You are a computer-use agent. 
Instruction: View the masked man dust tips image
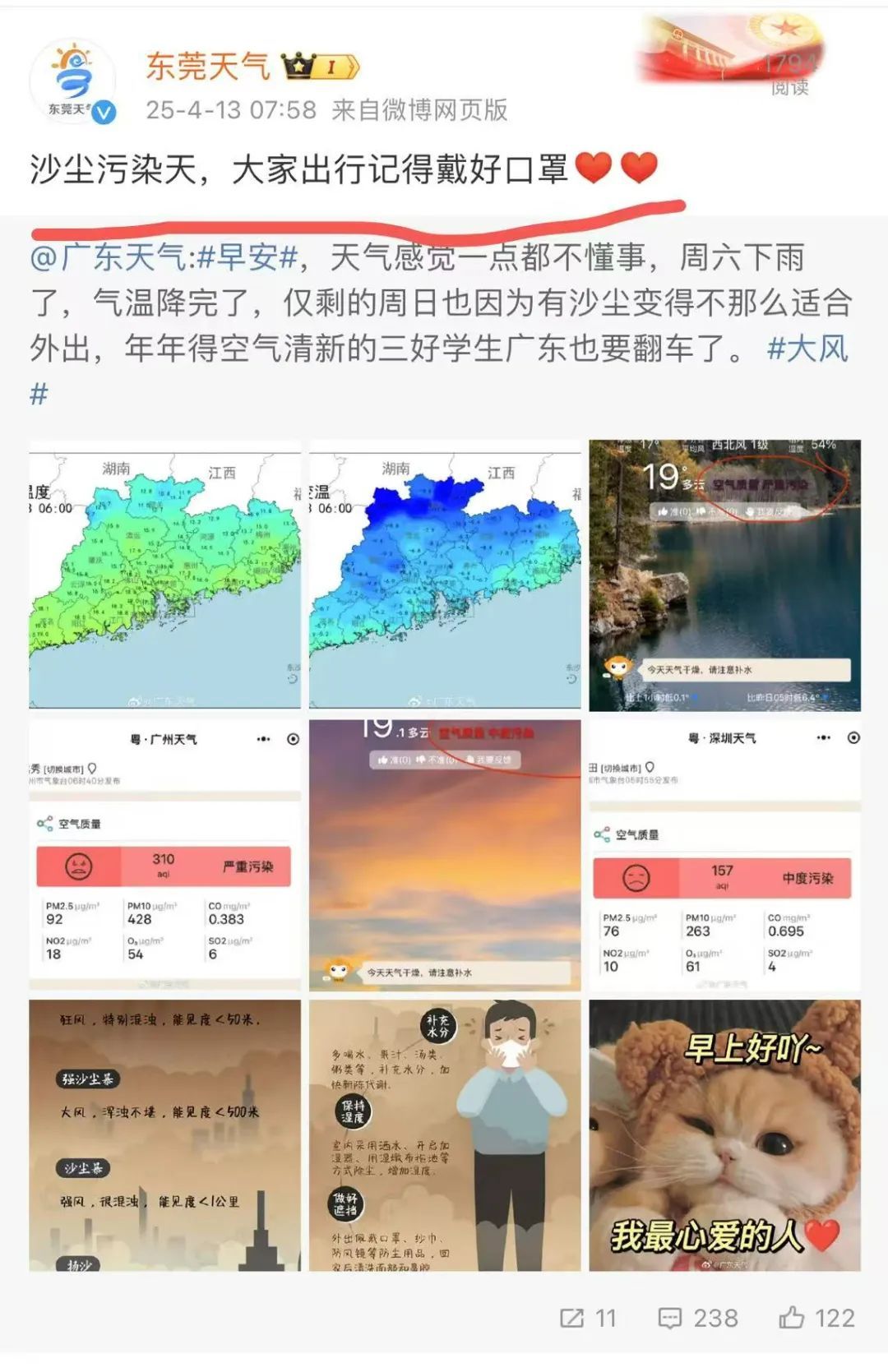[x=445, y=1134]
